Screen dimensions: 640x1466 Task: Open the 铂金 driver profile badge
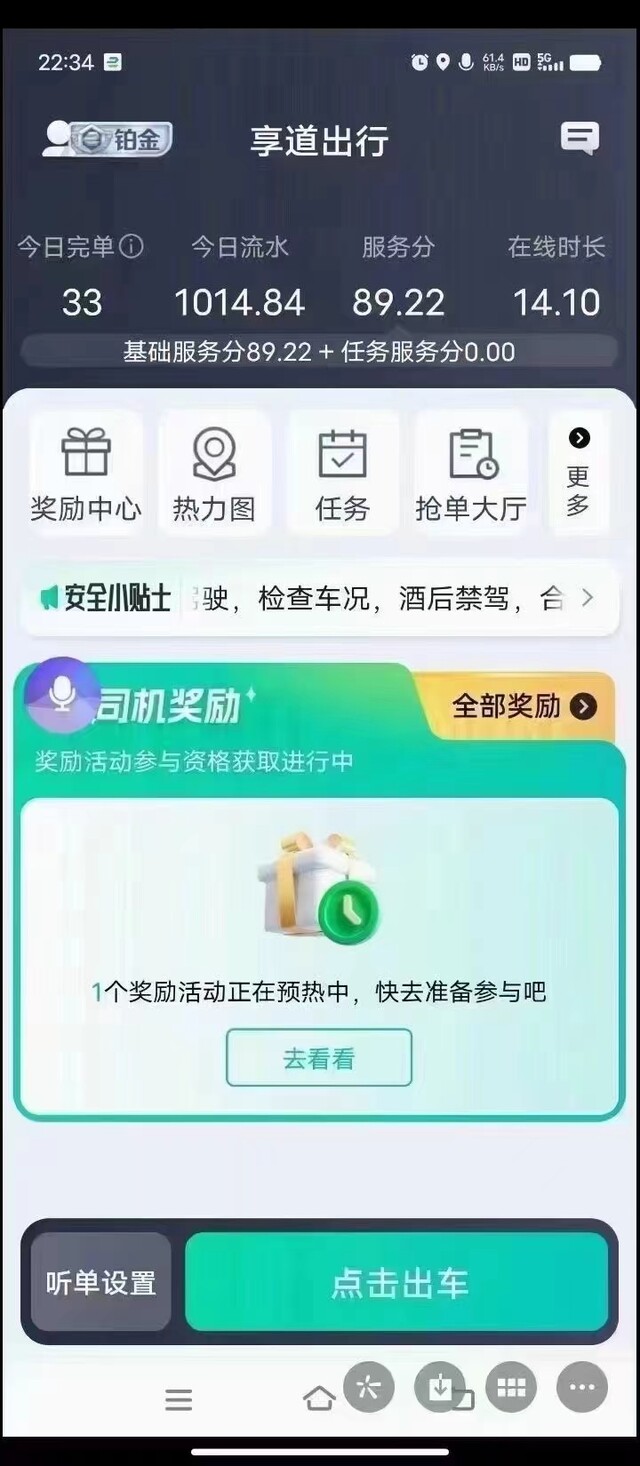tap(107, 139)
